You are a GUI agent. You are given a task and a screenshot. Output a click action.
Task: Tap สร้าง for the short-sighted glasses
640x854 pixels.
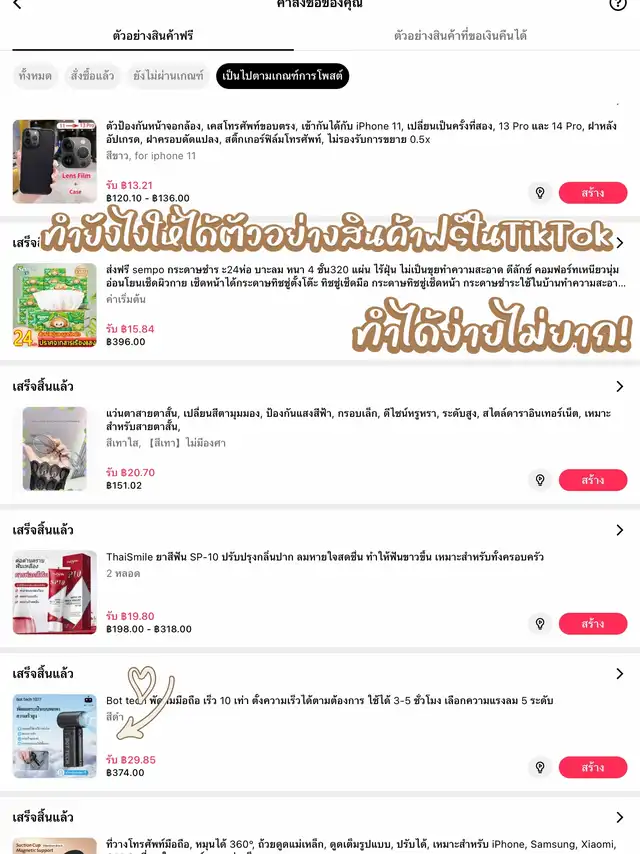click(x=592, y=480)
